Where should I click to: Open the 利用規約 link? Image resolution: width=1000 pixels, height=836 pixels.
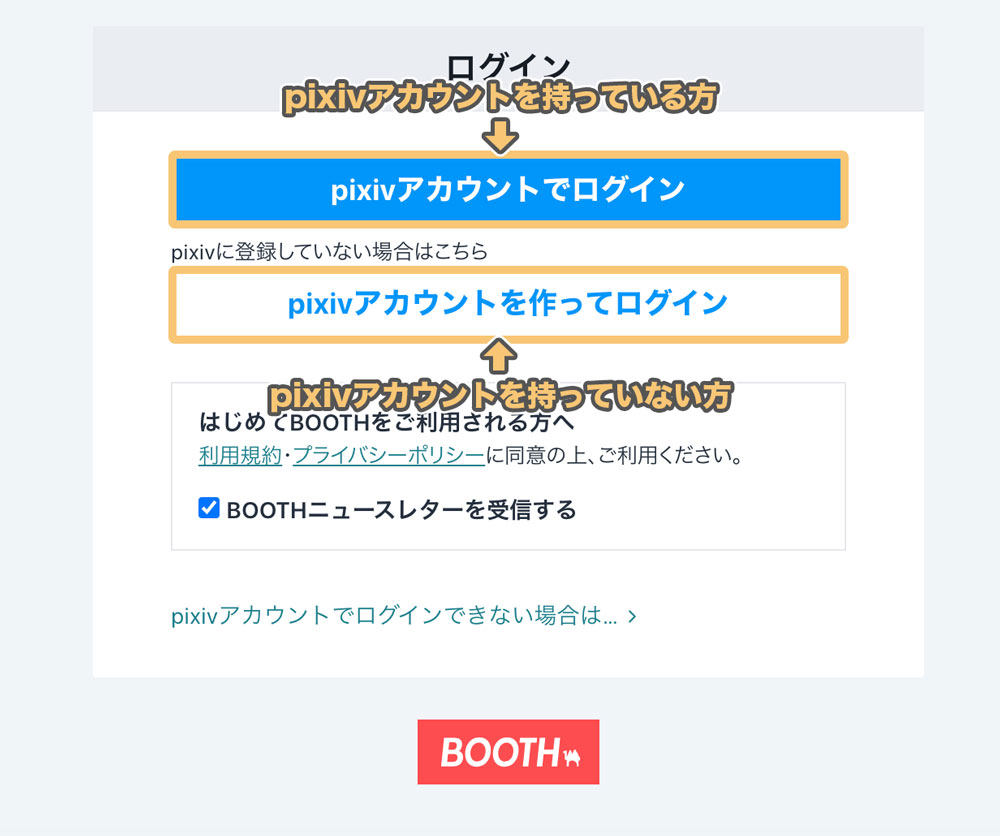(240, 456)
